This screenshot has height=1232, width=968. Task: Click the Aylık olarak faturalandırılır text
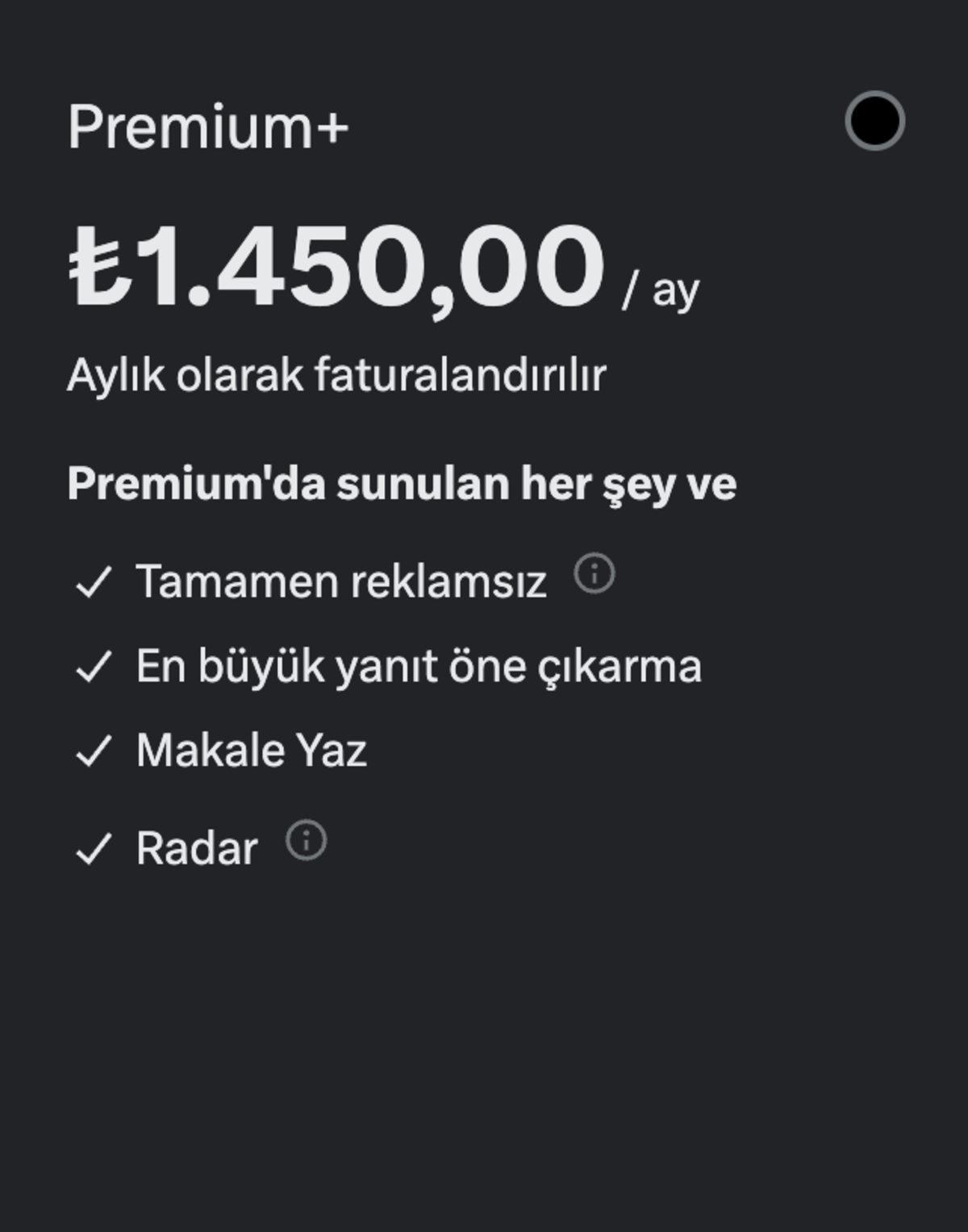(x=339, y=373)
